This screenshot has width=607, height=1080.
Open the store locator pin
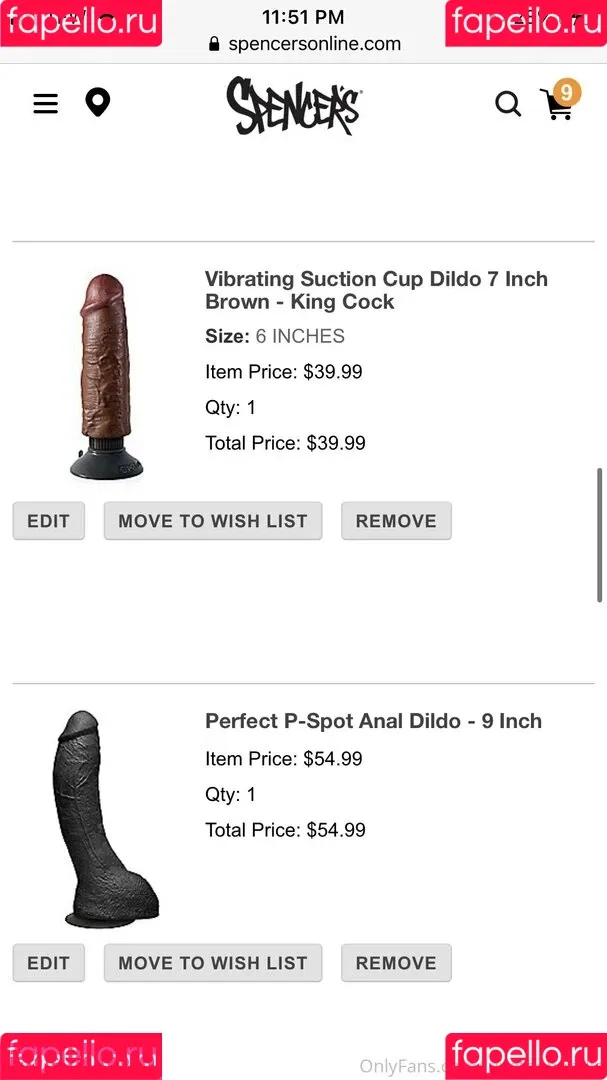click(x=97, y=103)
